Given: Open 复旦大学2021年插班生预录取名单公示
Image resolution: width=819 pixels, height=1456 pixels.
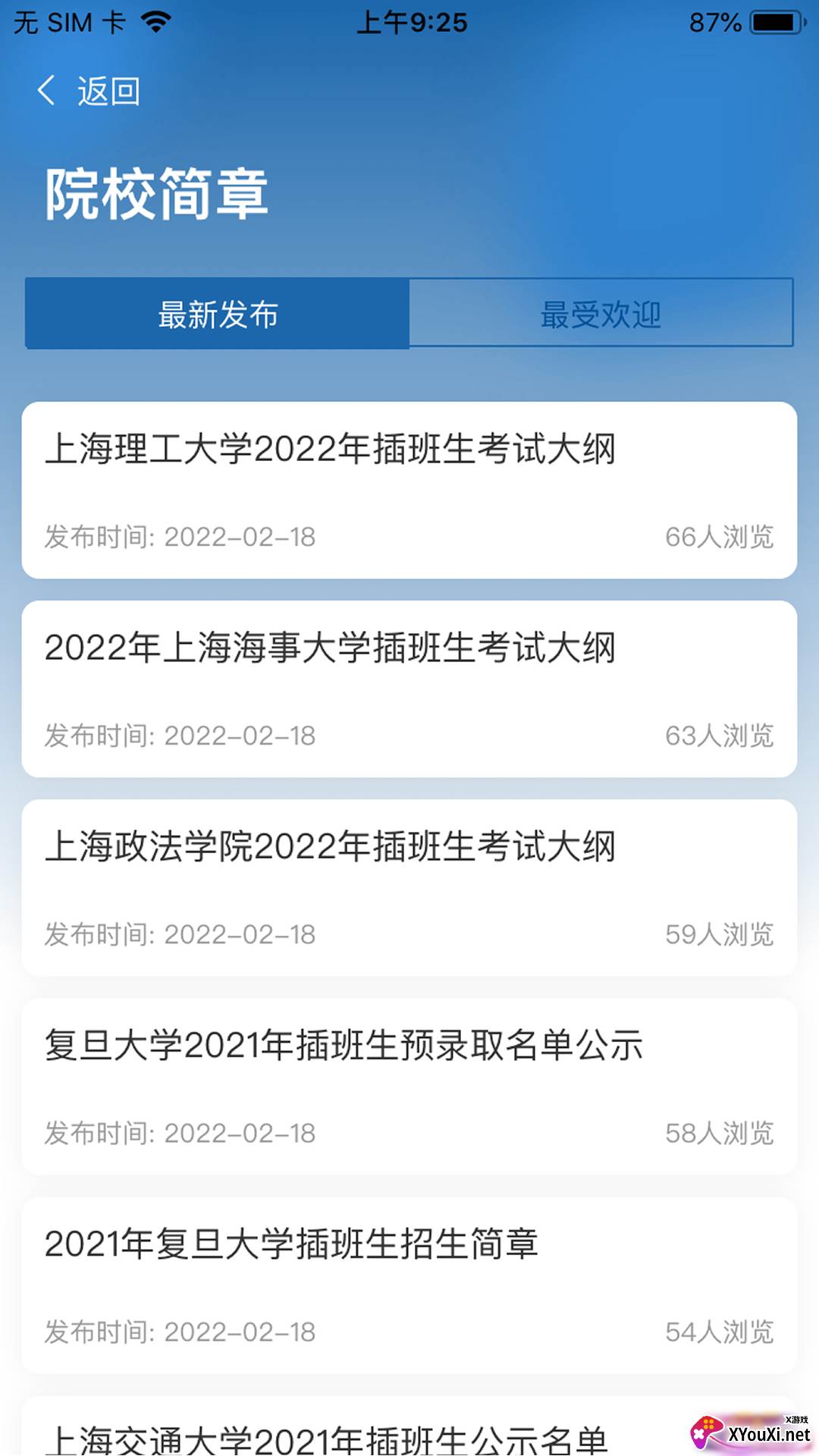Looking at the screenshot, I should click(409, 1086).
